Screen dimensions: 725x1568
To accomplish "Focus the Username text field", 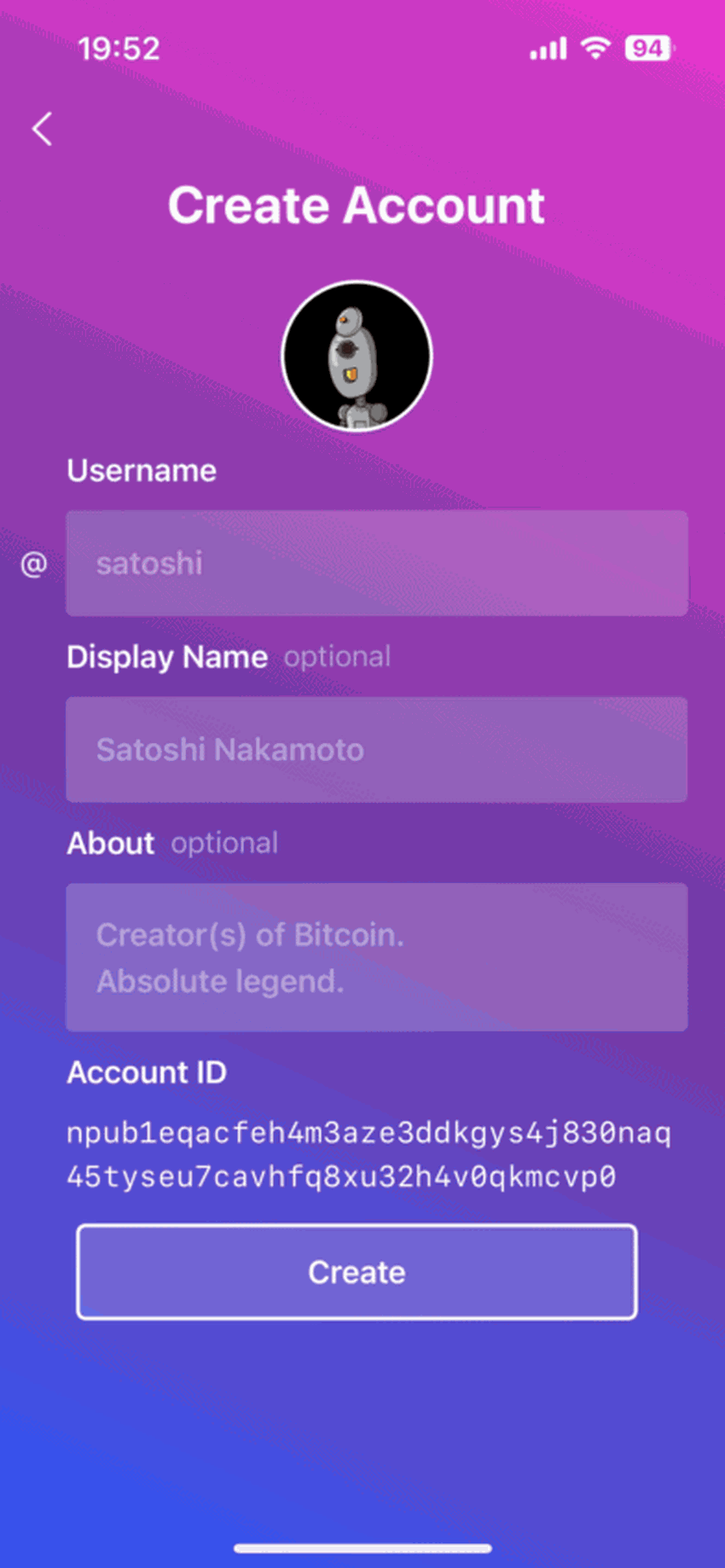I will [x=376, y=563].
